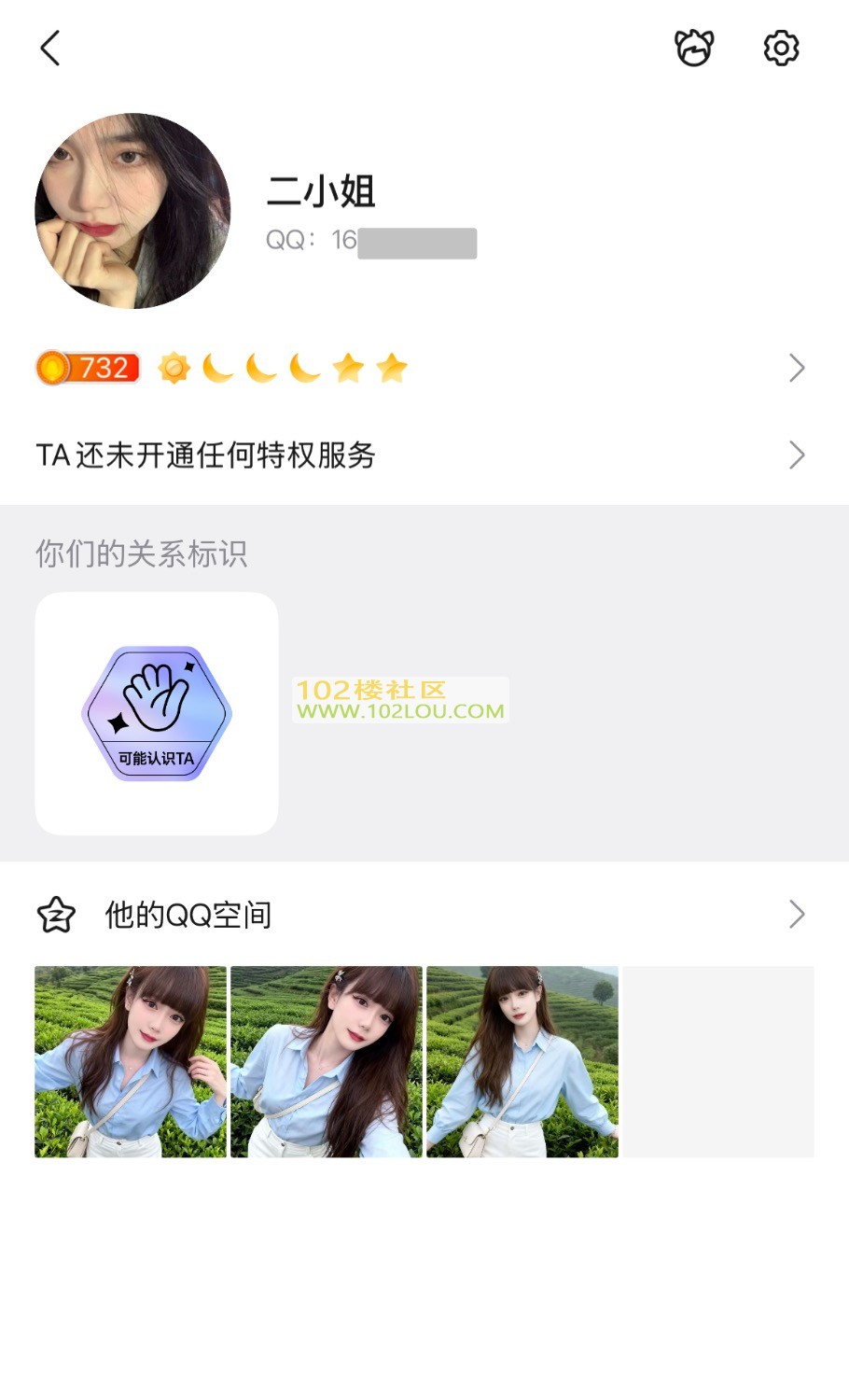Open the settings gear icon
Screen dimensions: 849x1400
pyautogui.click(x=781, y=48)
